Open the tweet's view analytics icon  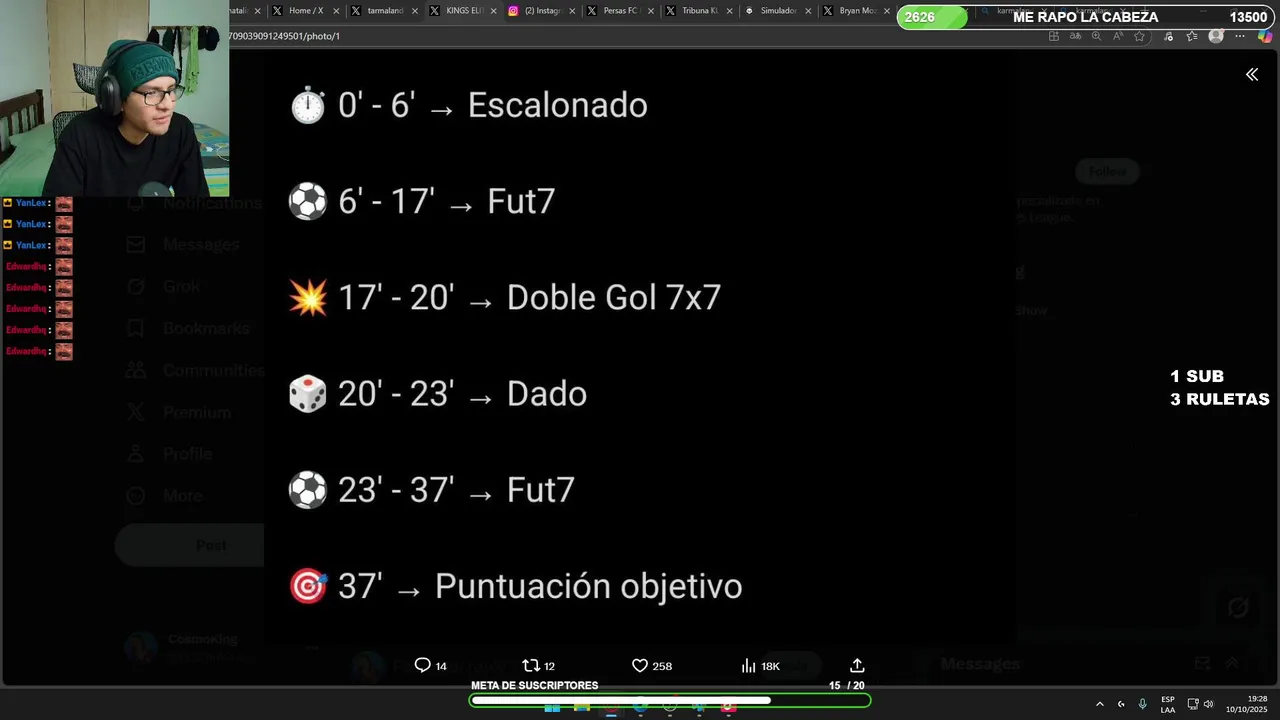tap(748, 665)
